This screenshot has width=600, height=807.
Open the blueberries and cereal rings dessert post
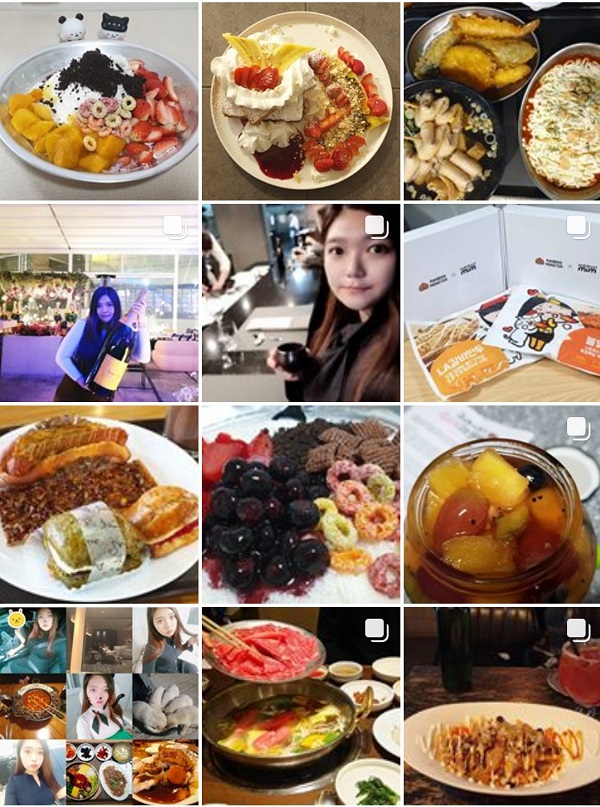299,504
